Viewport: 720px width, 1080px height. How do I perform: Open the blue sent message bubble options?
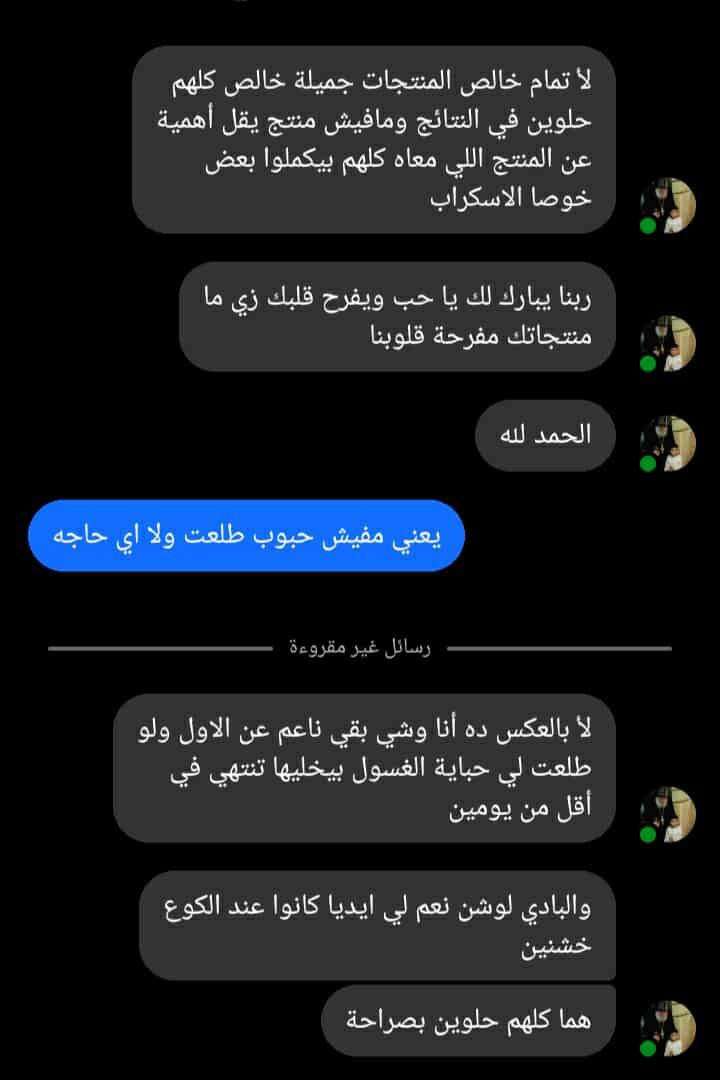(245, 538)
